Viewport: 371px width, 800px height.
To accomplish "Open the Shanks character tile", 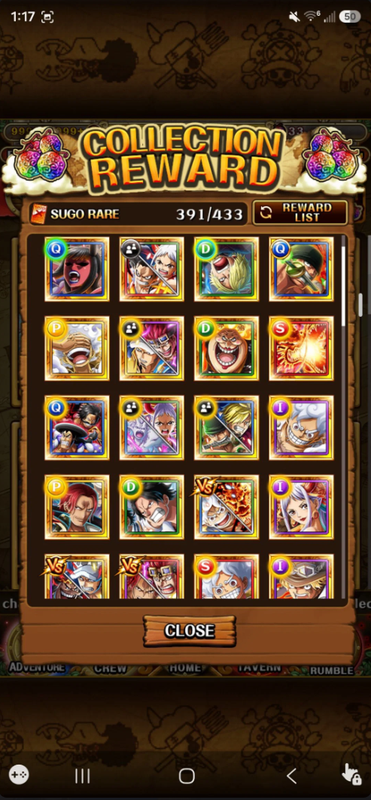I will point(77,507).
